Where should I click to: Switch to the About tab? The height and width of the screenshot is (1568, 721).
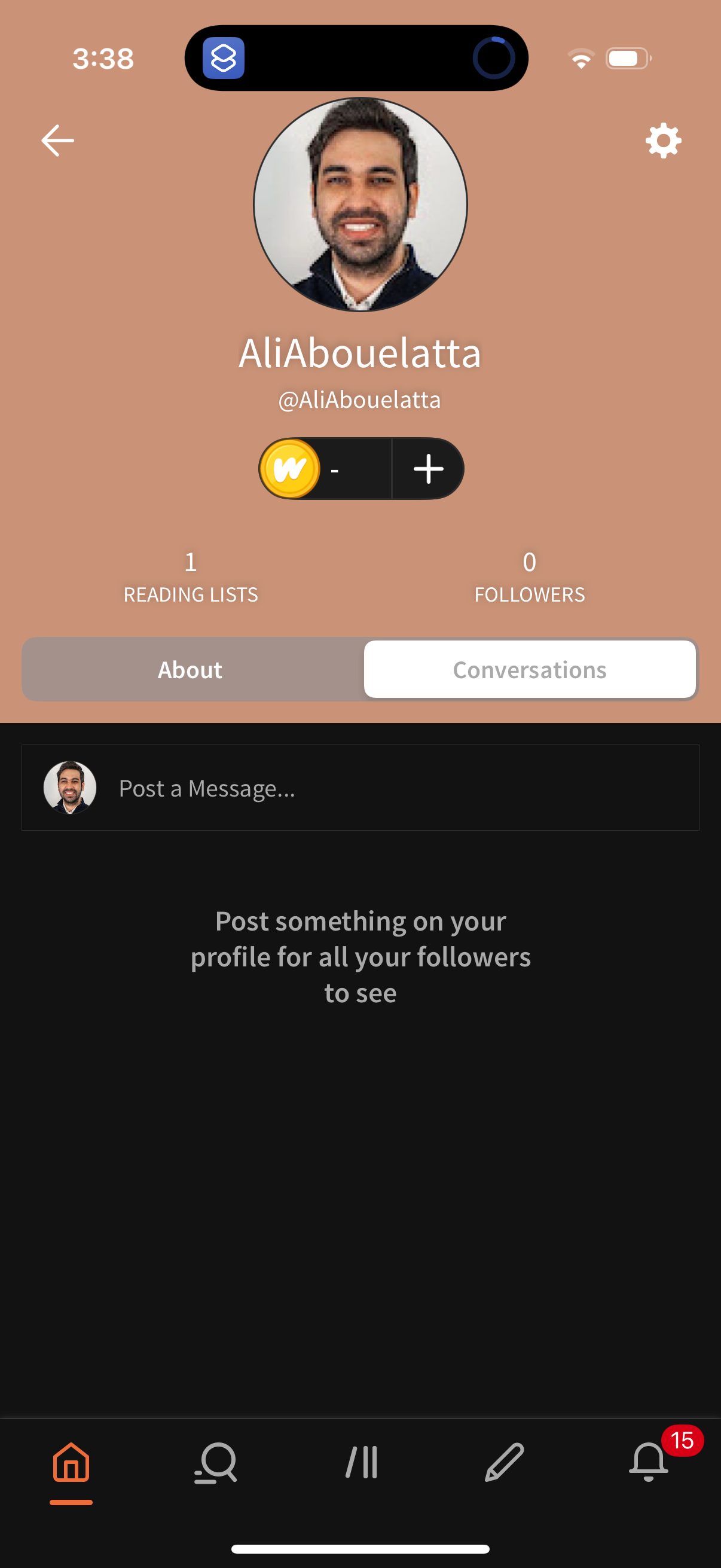(190, 669)
